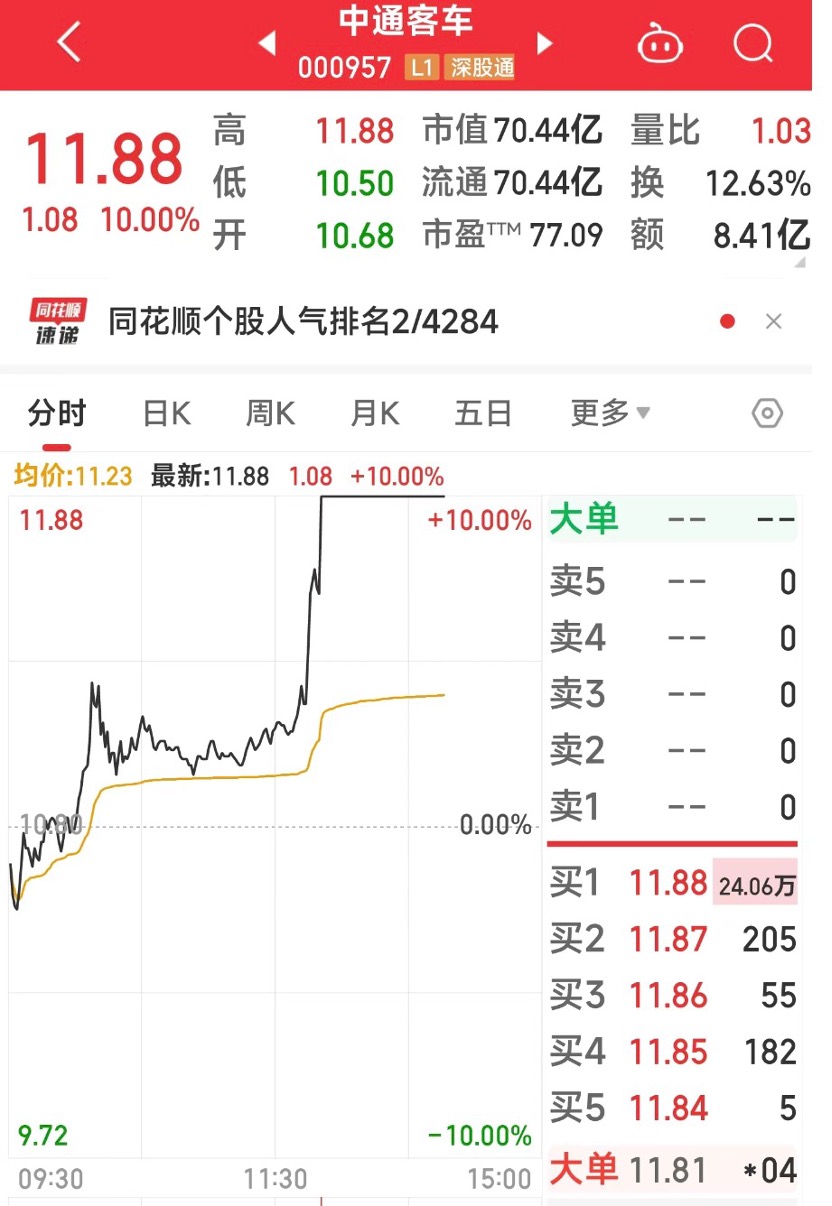Screen dimensions: 832x1206
Task: Switch to the 日K chart tab
Action: (166, 412)
